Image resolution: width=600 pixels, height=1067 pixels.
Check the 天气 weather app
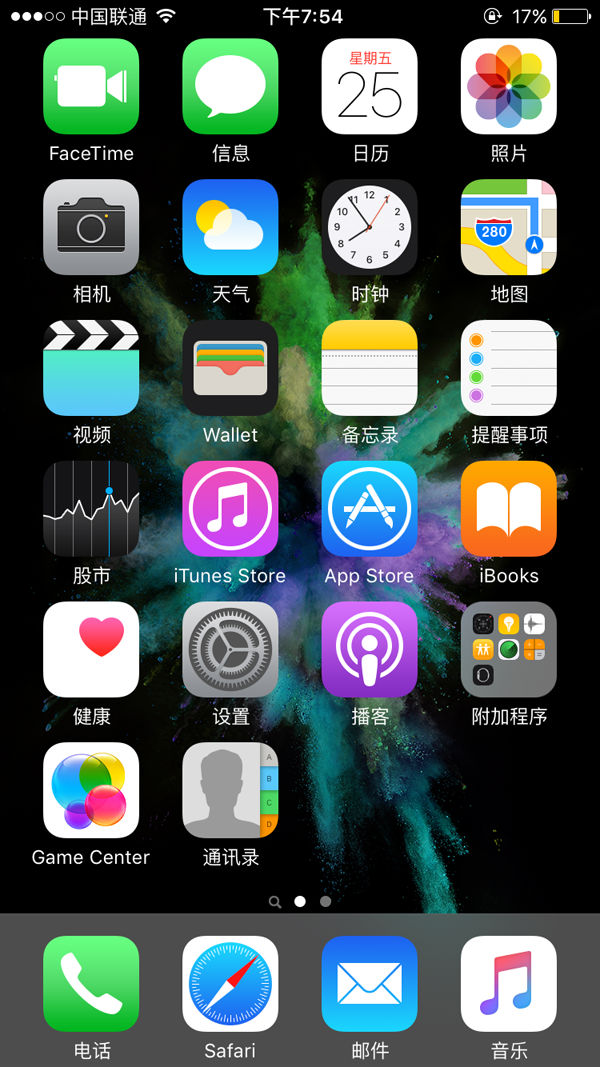230,228
